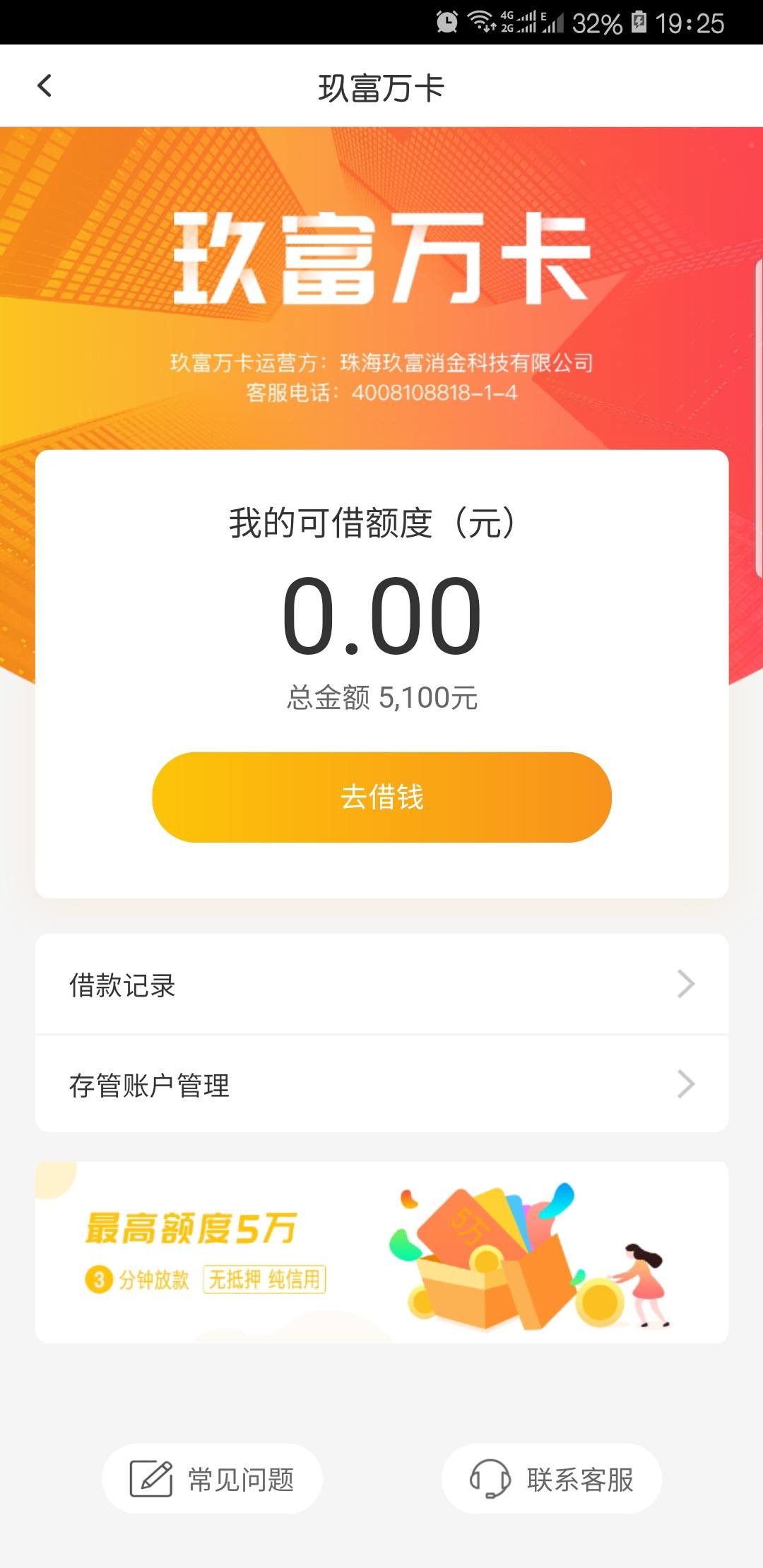Tap the alarm clock icon in status bar

click(445, 21)
